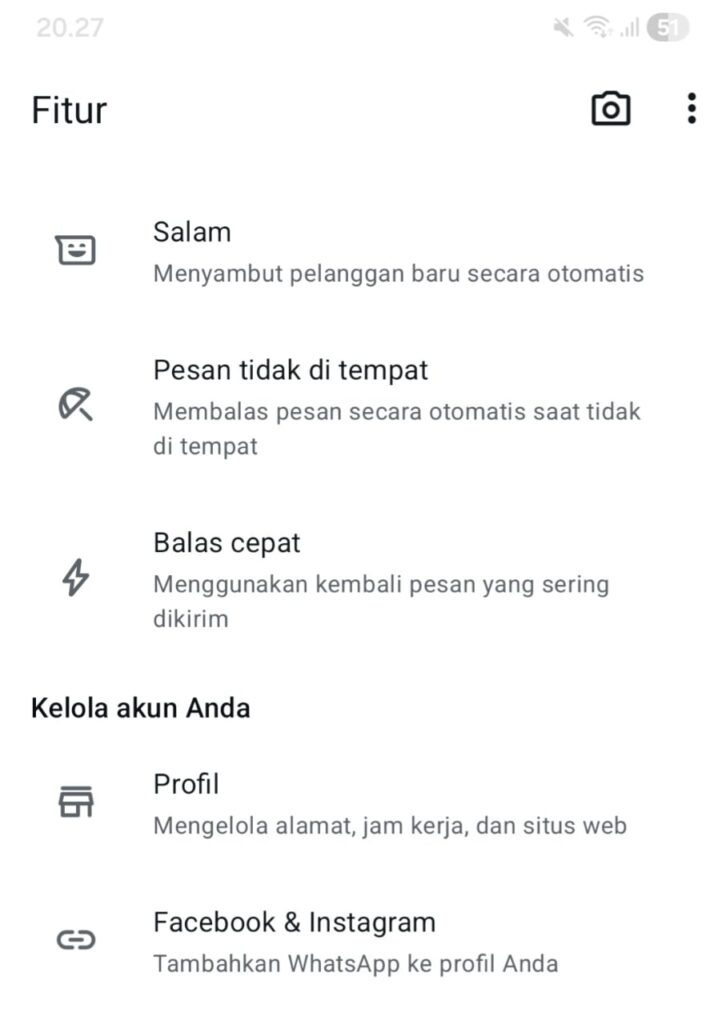Open Facebook & Instagram linking option
This screenshot has height=1024, width=710.
(x=355, y=942)
